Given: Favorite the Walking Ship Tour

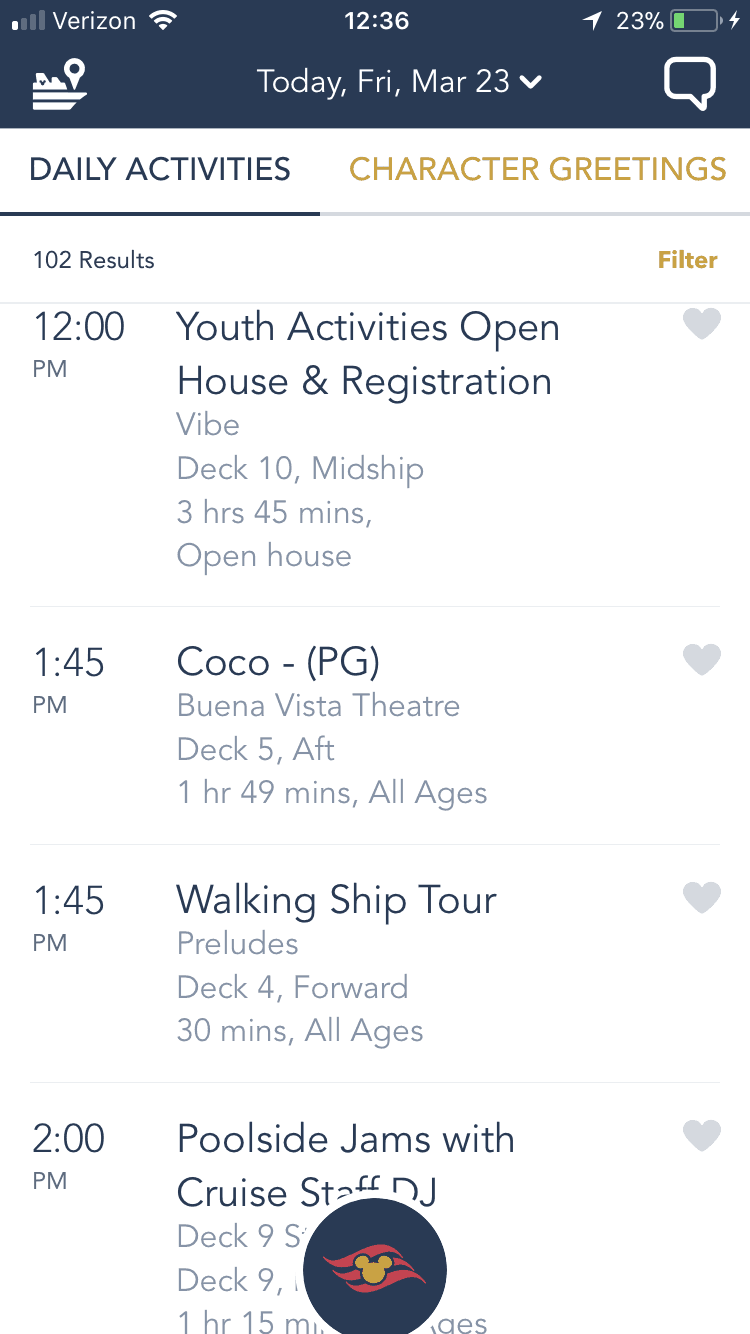Looking at the screenshot, I should click(701, 898).
